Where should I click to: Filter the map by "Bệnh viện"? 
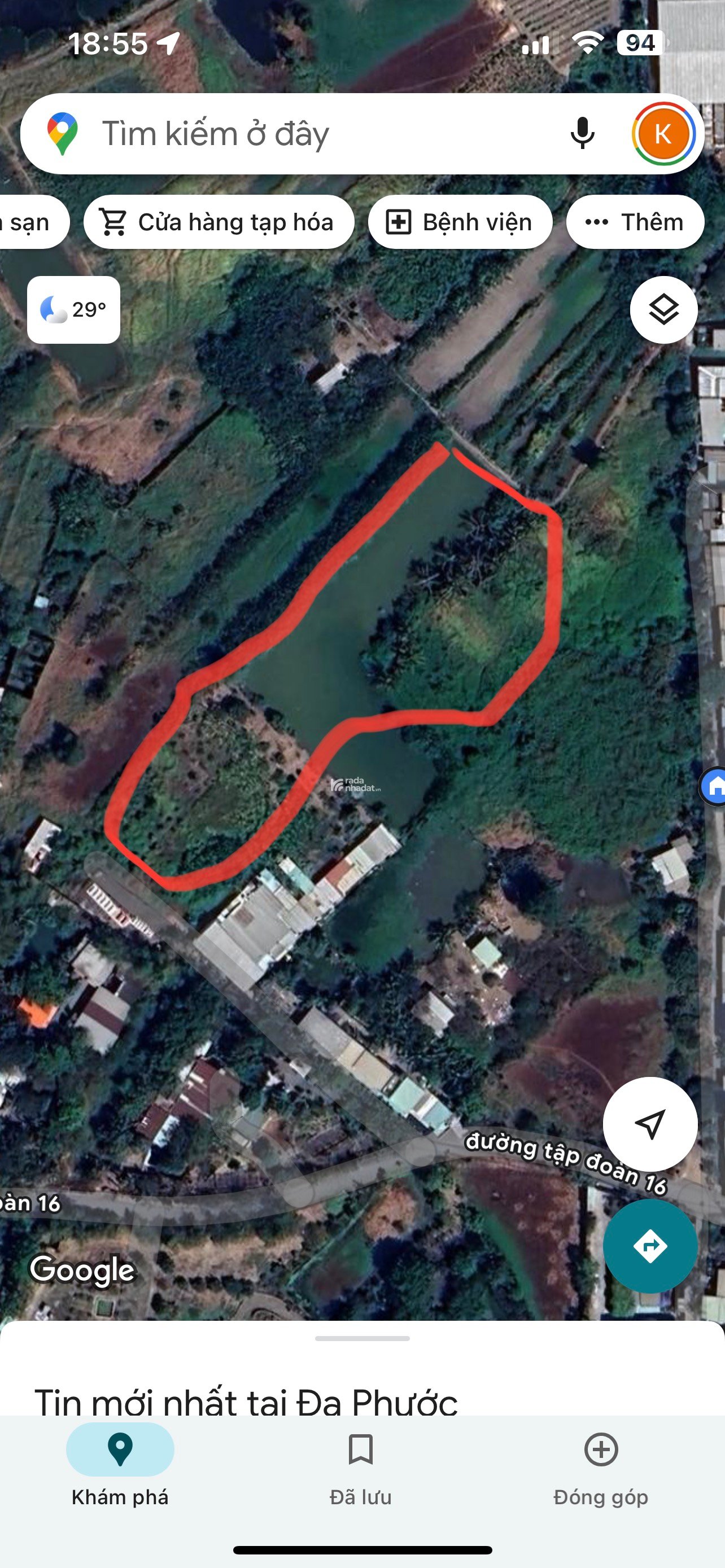pyautogui.click(x=460, y=222)
